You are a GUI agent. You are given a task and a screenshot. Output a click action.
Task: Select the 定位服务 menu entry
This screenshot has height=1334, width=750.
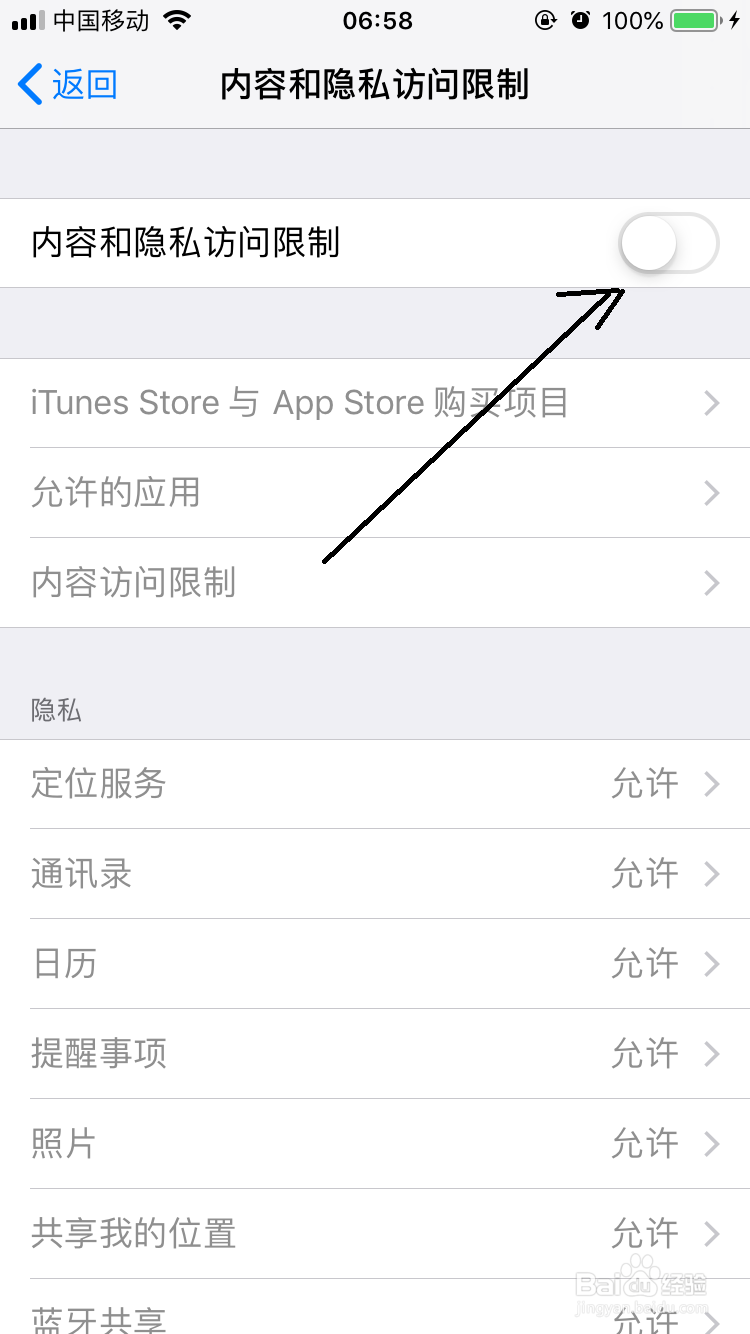375,784
